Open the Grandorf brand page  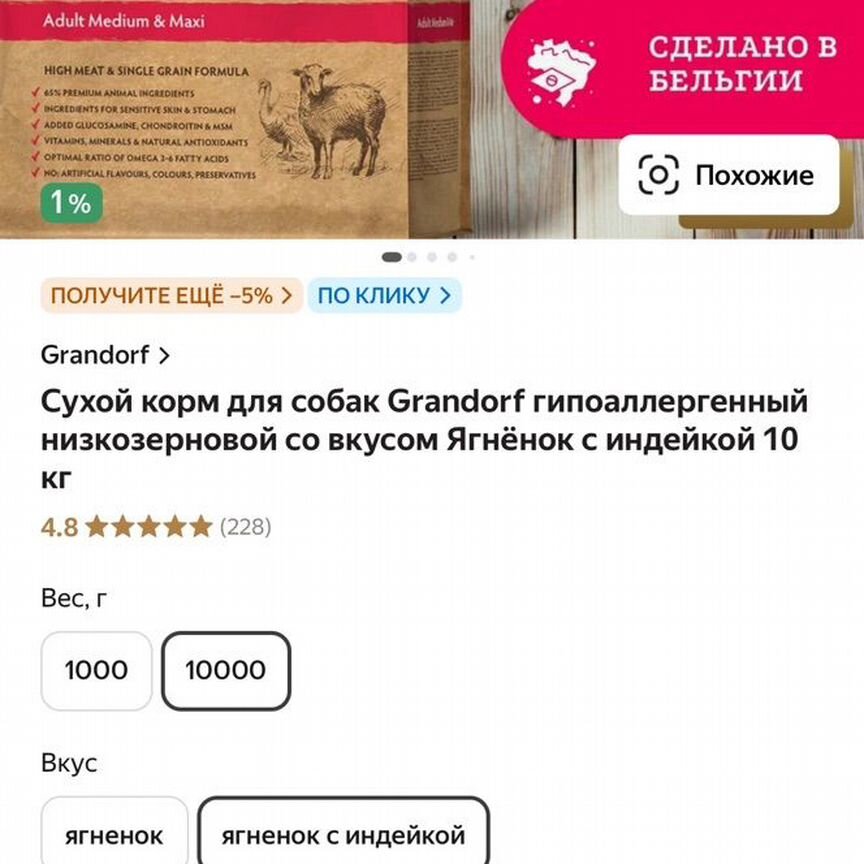pyautogui.click(x=105, y=354)
